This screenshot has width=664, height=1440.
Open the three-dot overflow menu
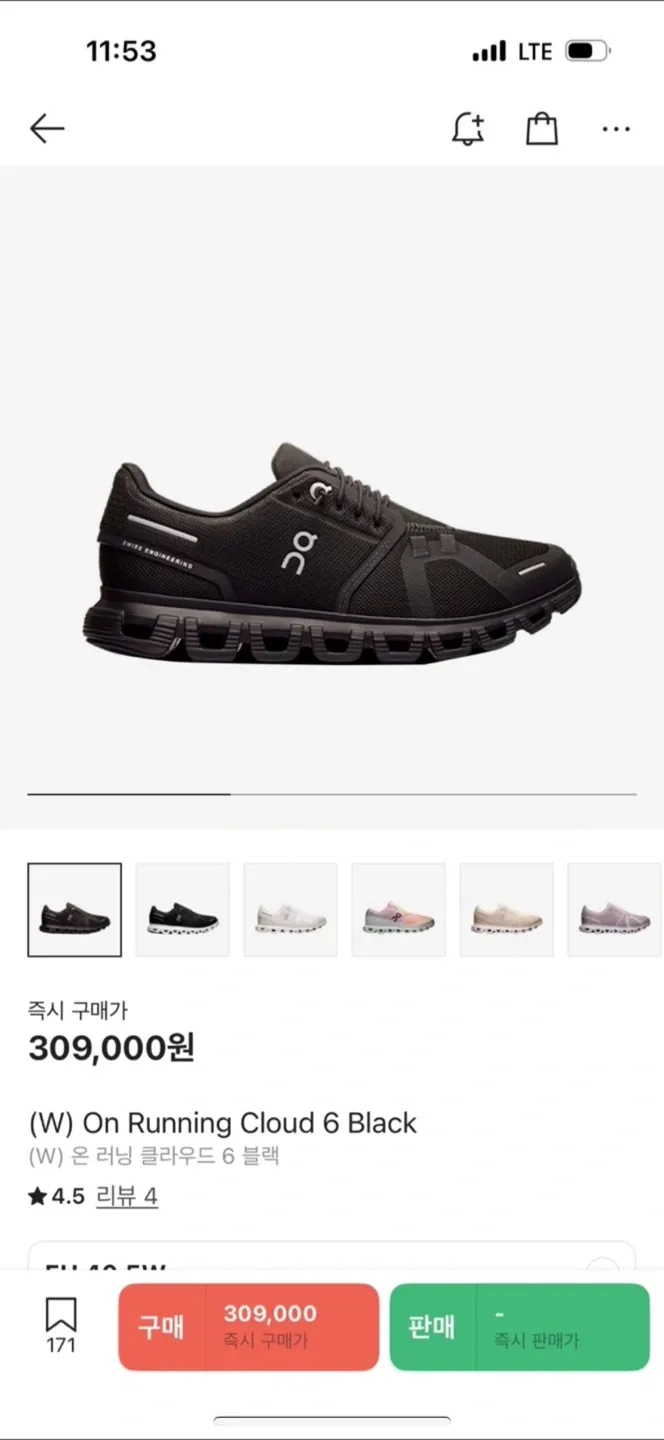616,129
